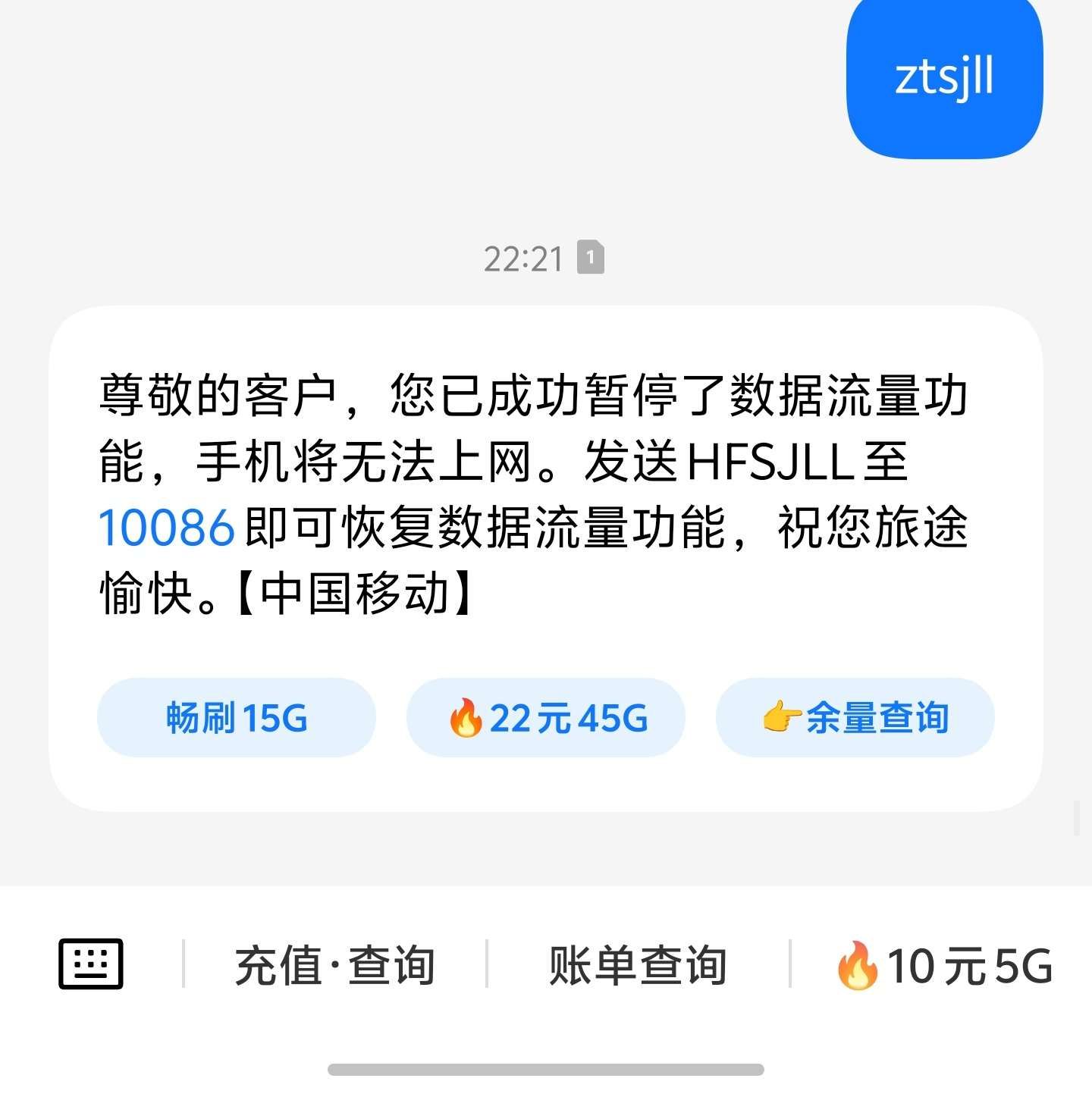The width and height of the screenshot is (1092, 1097).
Task: Open the 账单查询 menu
Action: point(638,966)
